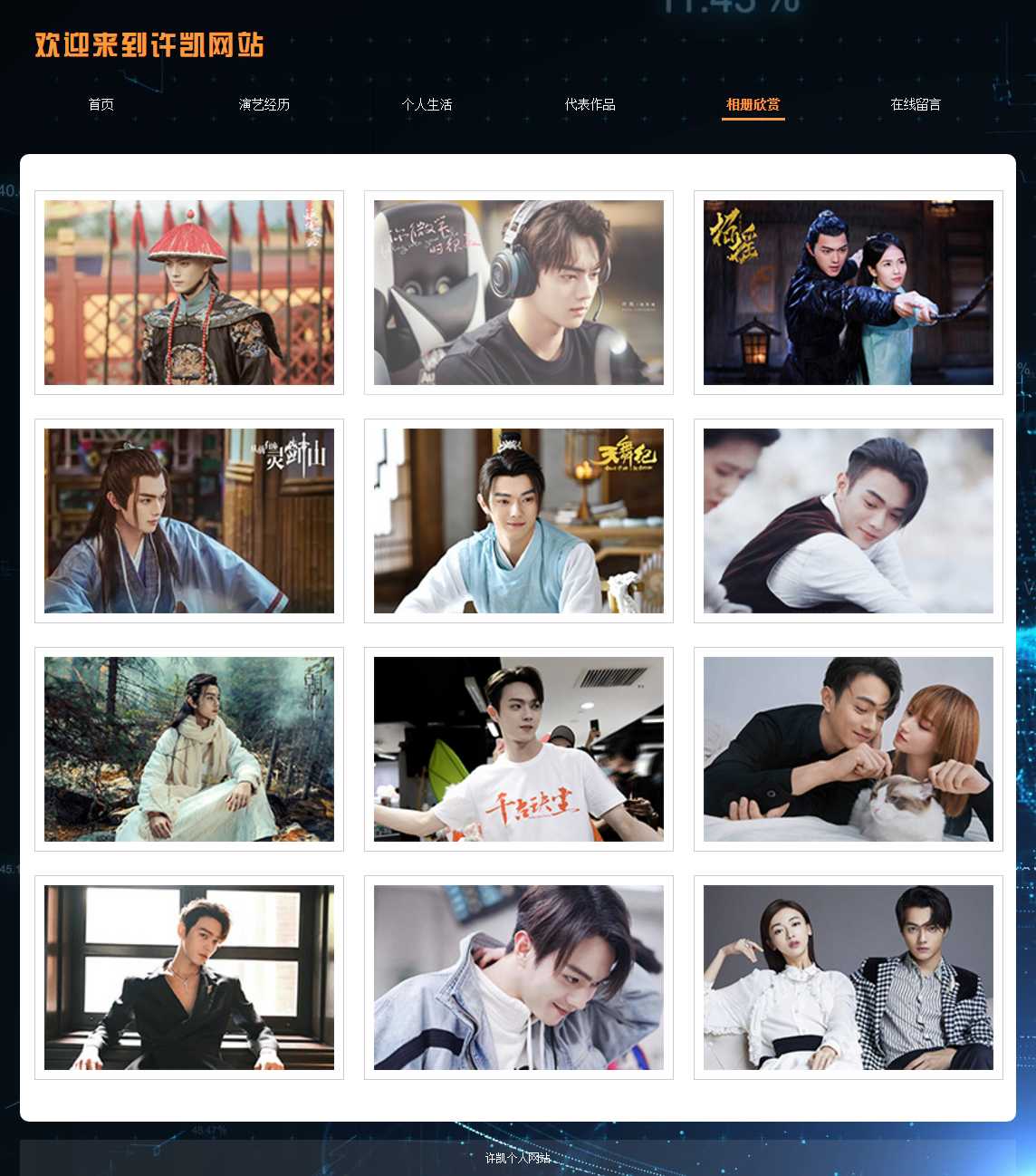View the 天舞纪 drama still
1036x1176 pixels.
point(519,521)
